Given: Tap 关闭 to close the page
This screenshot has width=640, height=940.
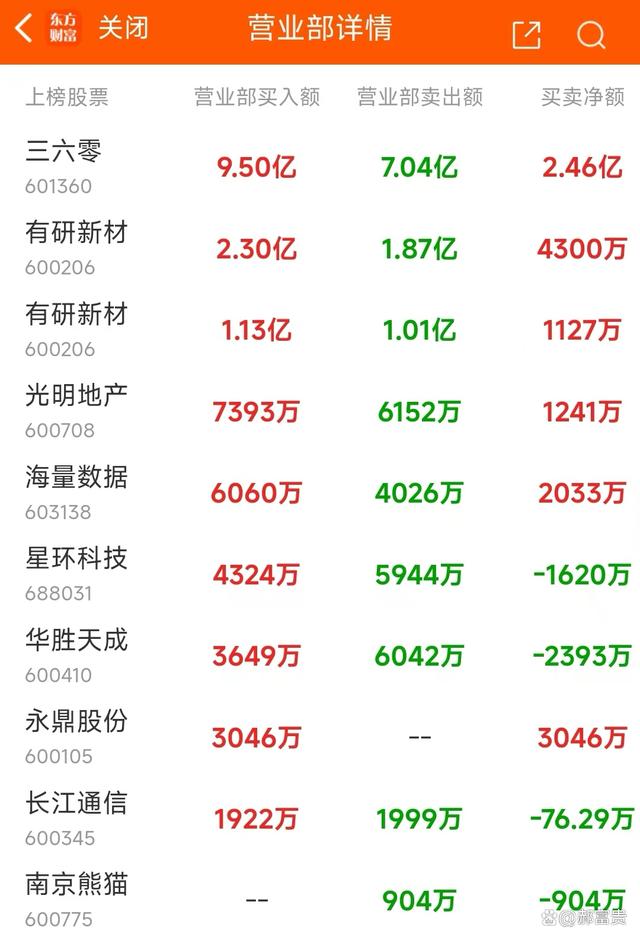Looking at the screenshot, I should click(123, 29).
